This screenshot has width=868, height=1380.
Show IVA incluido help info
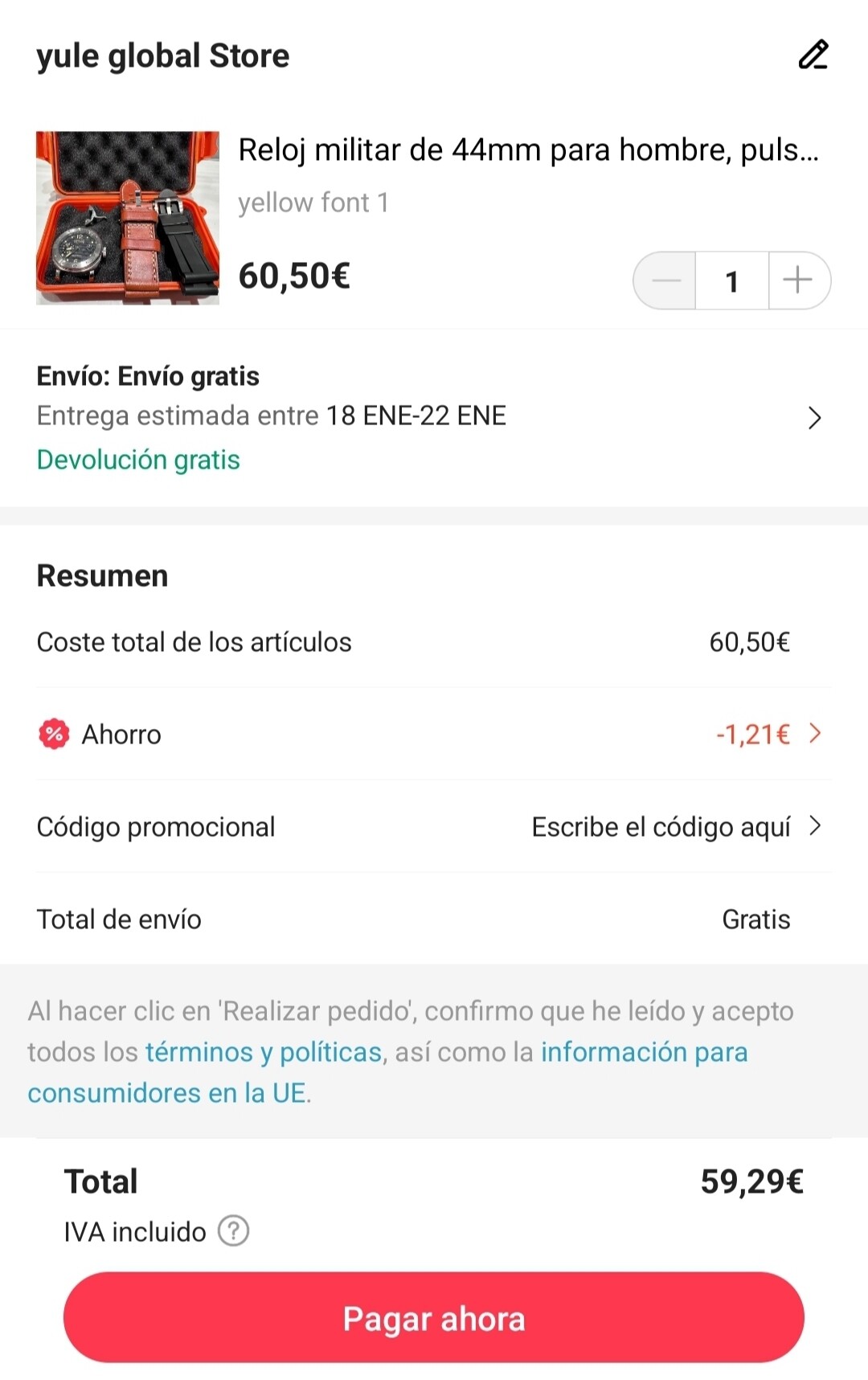(x=234, y=1231)
